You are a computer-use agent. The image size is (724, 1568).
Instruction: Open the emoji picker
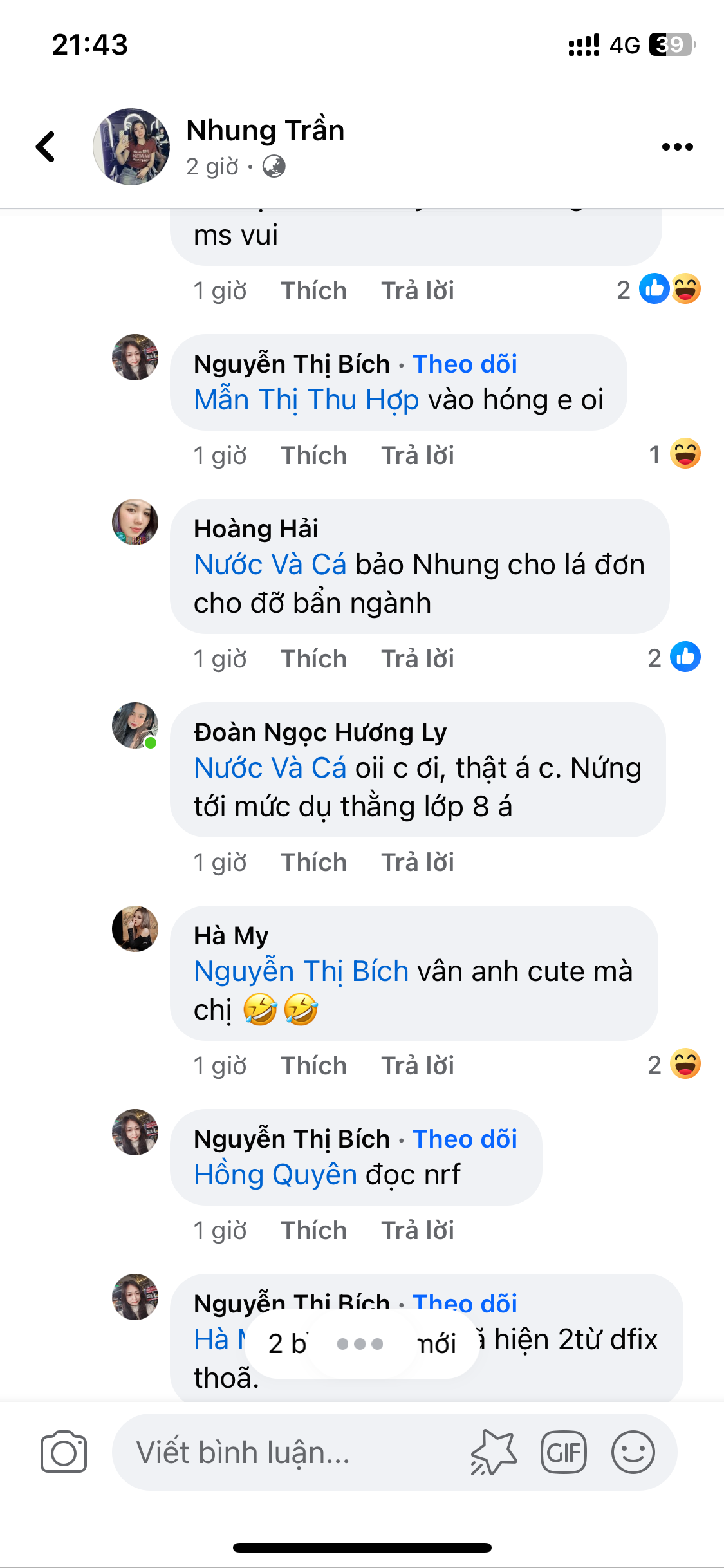coord(633,1452)
